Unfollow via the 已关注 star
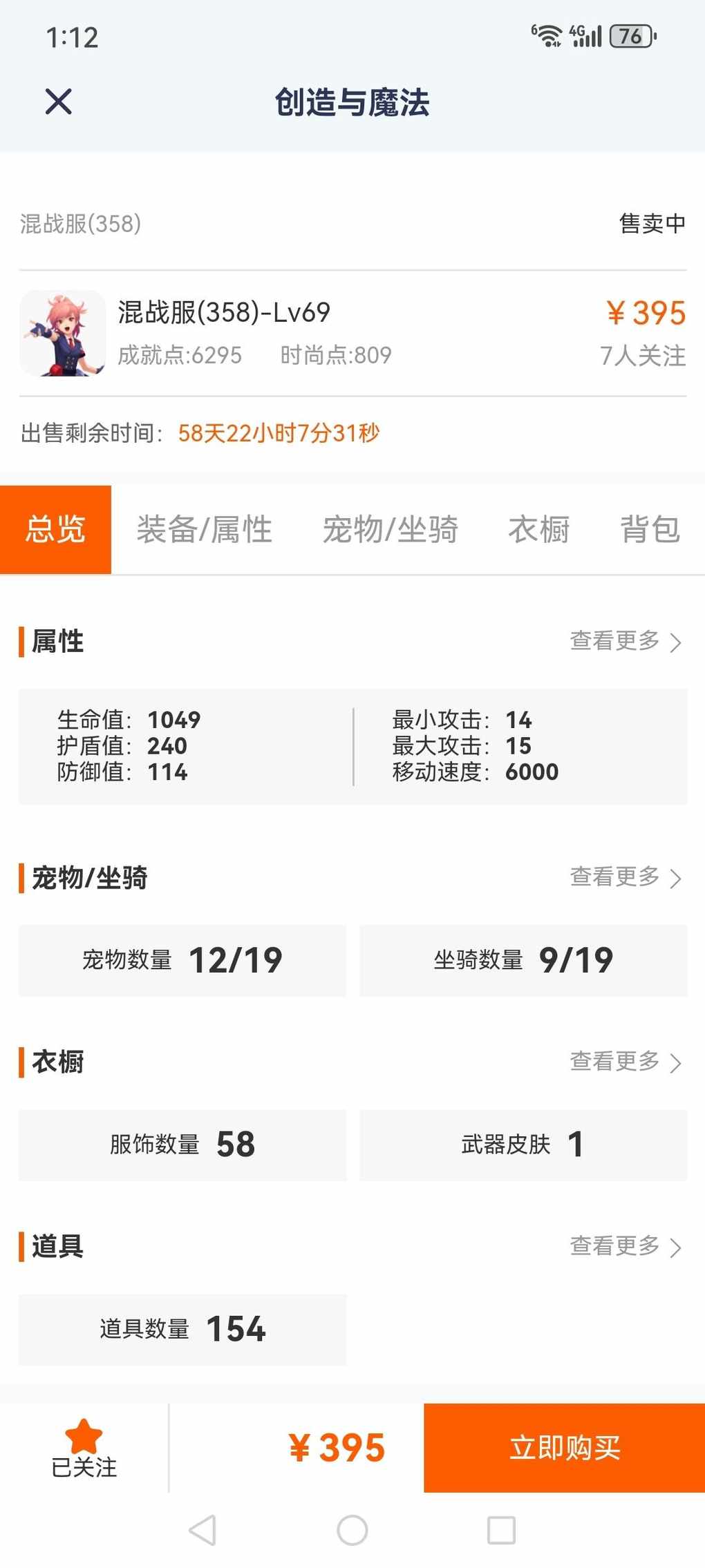This screenshot has width=705, height=1568. 84,1448
